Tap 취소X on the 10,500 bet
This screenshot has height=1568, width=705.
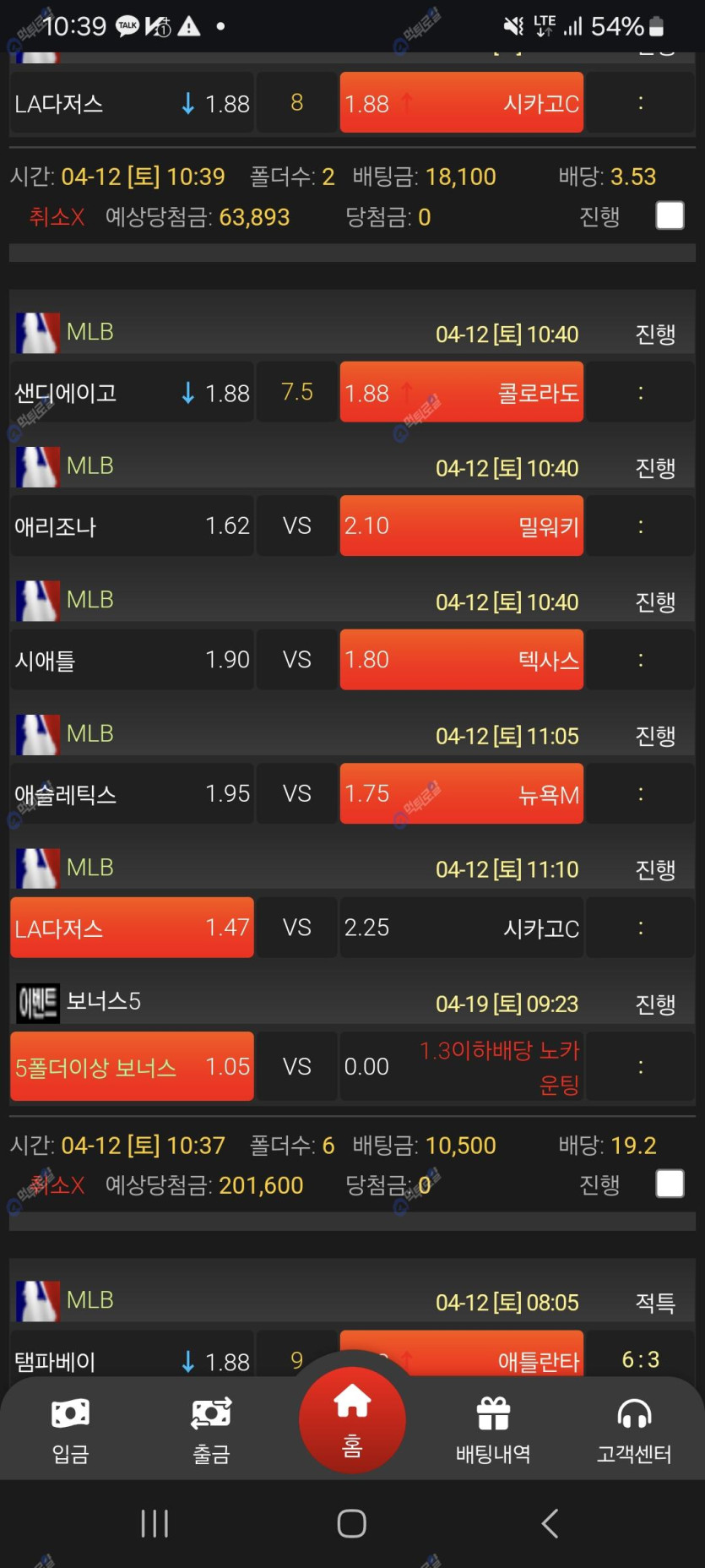[57, 1185]
